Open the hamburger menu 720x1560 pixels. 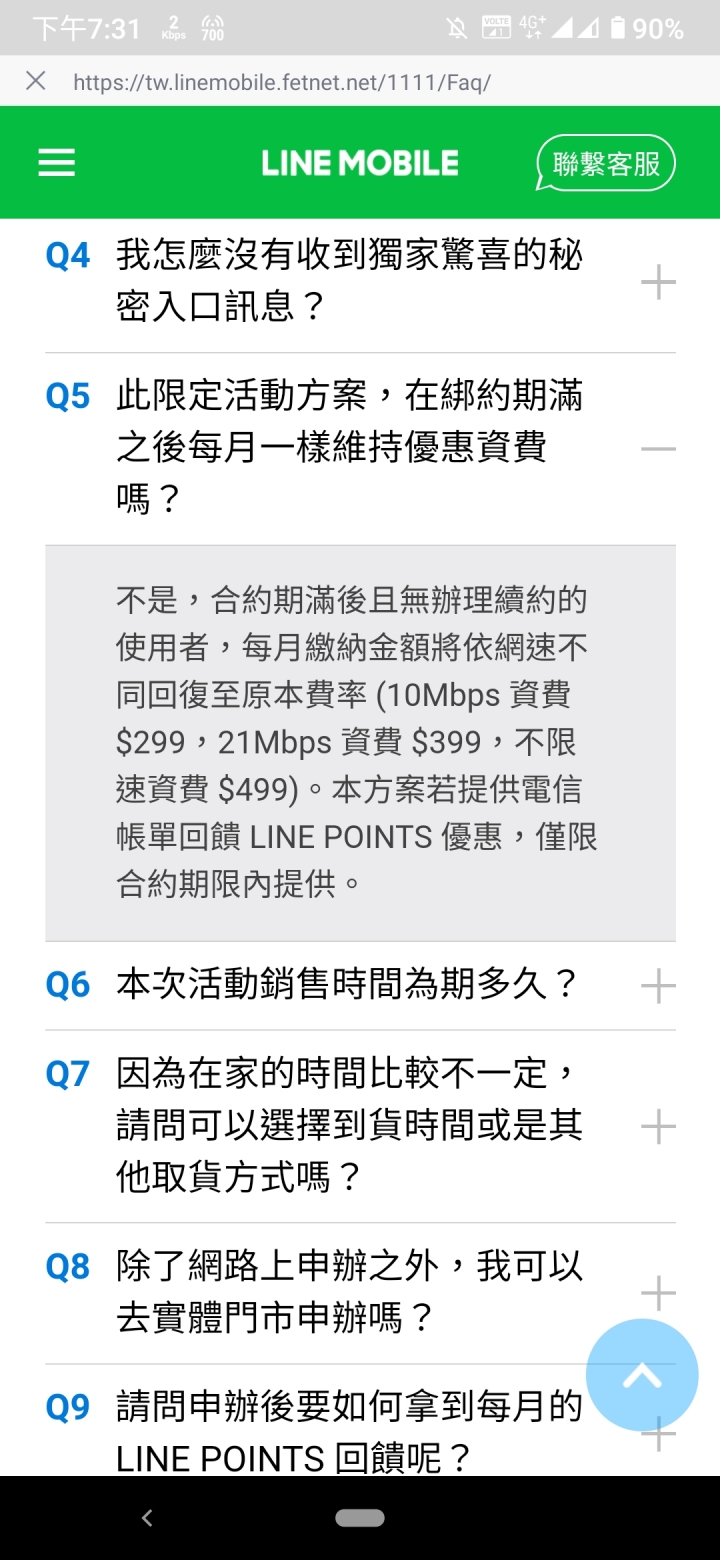tap(57, 163)
